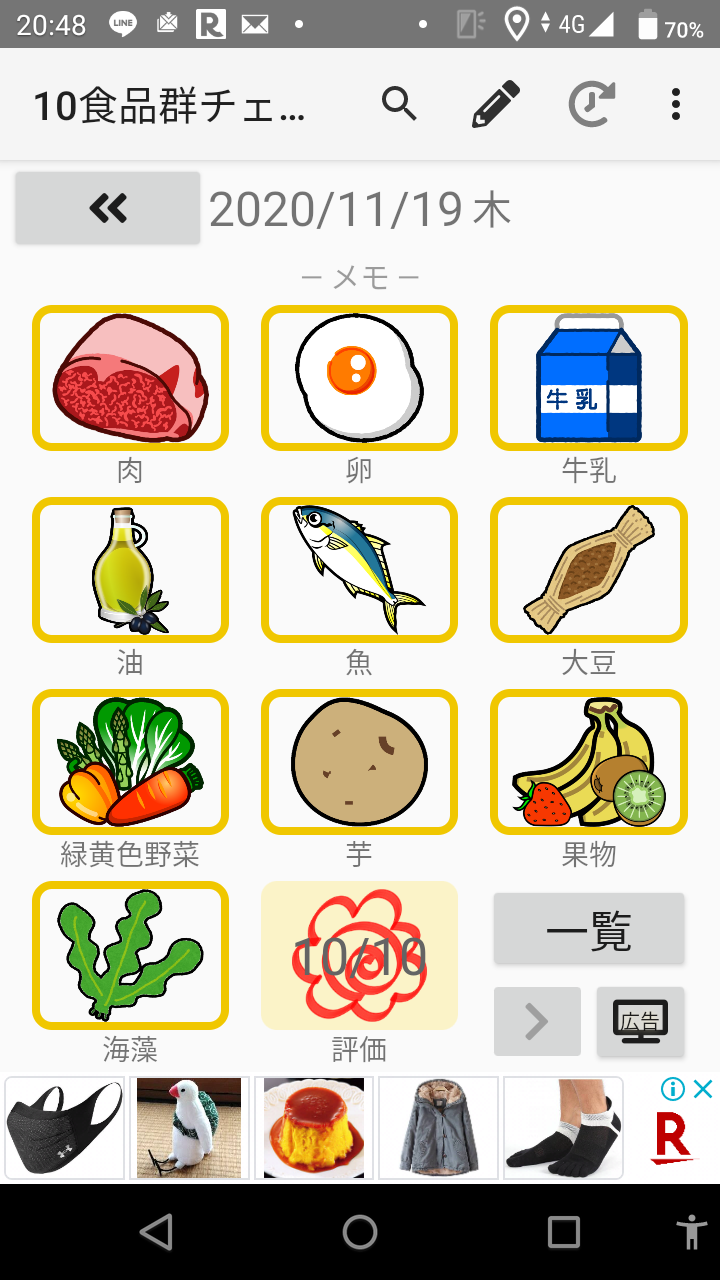Toggle the 卵 egg tile

click(x=360, y=378)
